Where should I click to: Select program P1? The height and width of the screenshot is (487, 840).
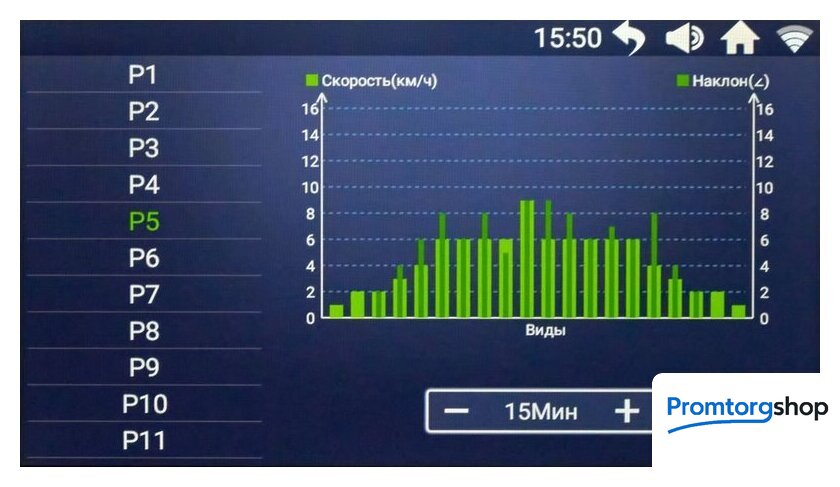143,75
